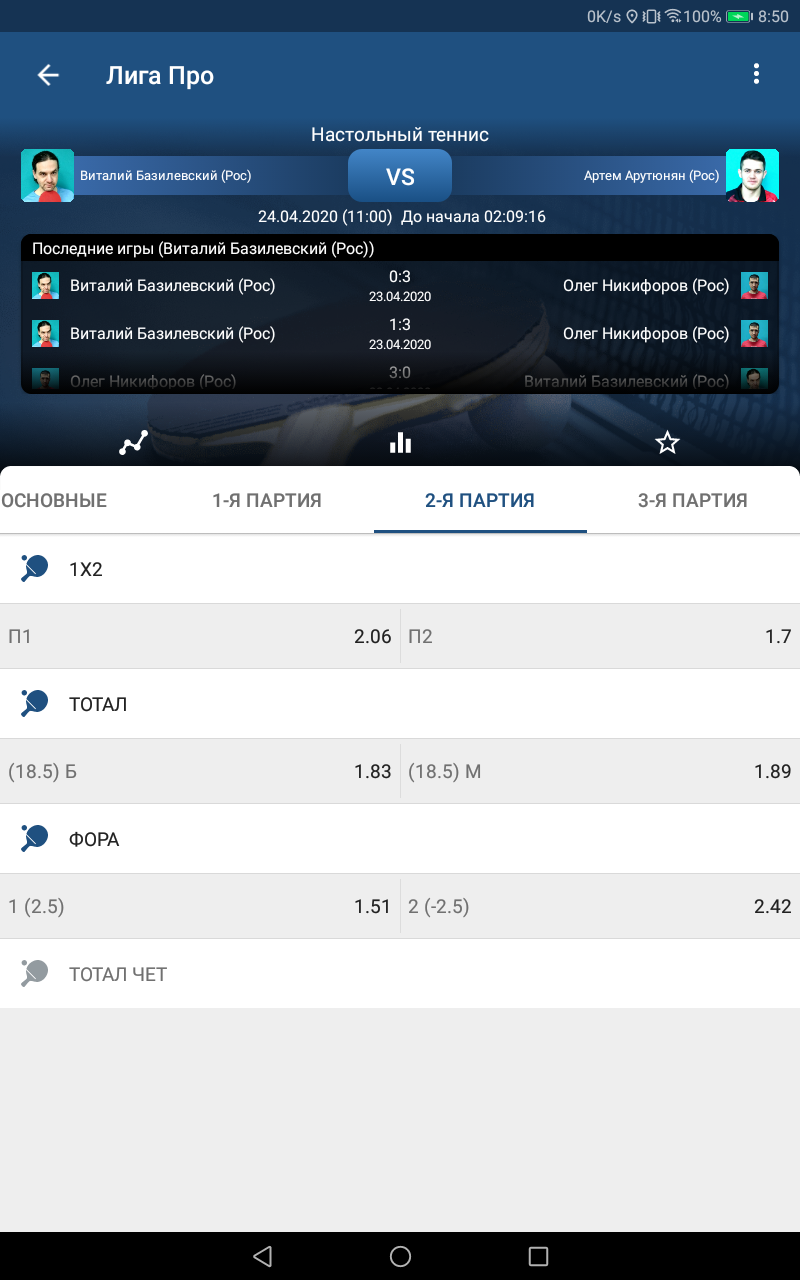This screenshot has height=1280, width=800.
Task: Add match to favorites with star
Action: click(x=667, y=443)
